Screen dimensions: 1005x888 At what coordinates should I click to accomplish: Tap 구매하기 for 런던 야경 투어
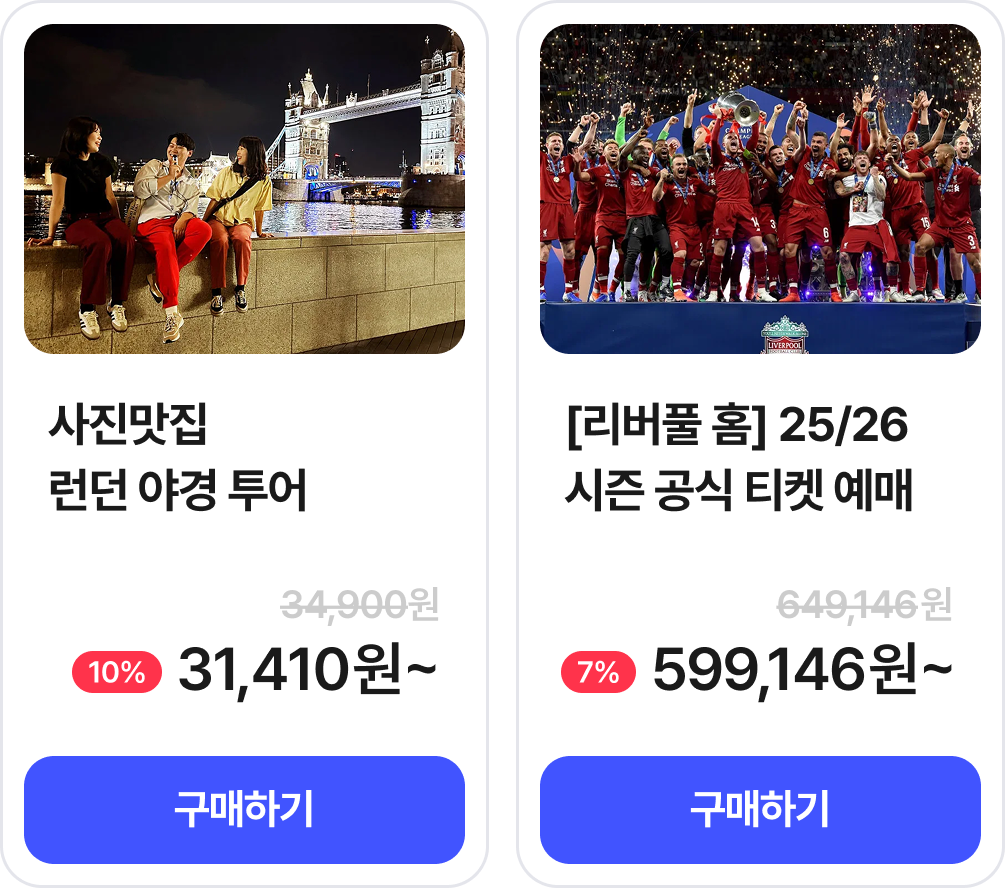tap(244, 809)
